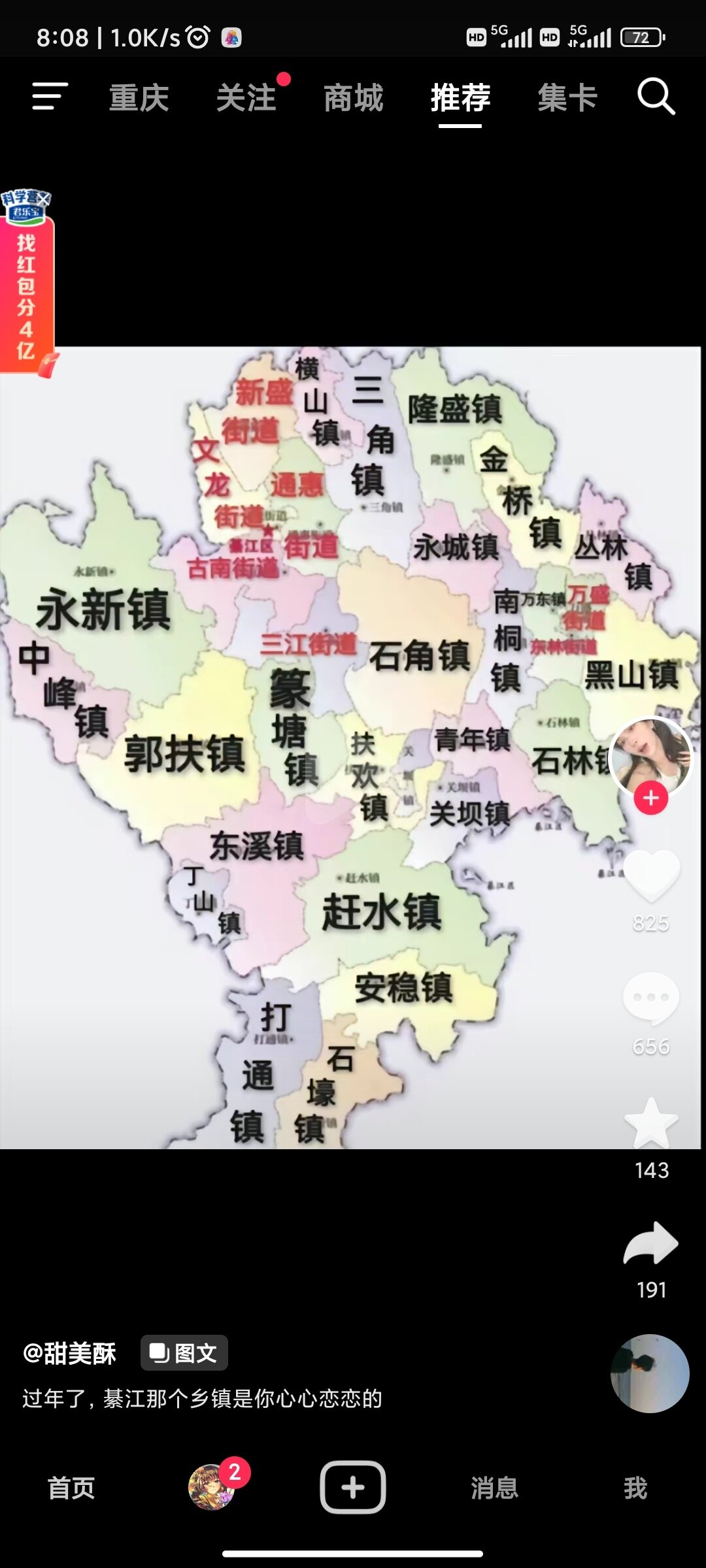Screen dimensions: 706x1568
Task: Follow the creator with the plus button
Action: coord(650,798)
